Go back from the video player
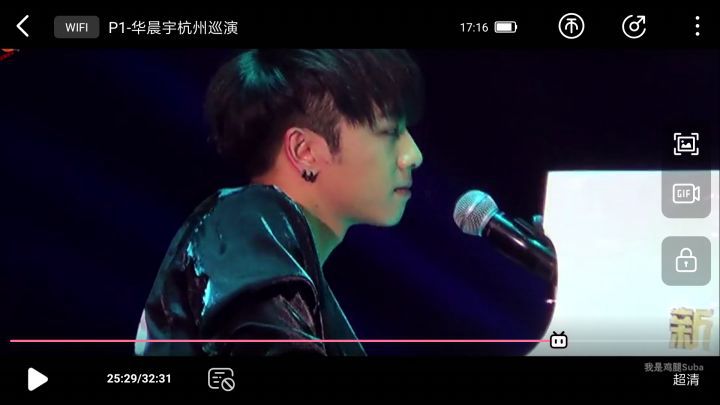The height and width of the screenshot is (405, 720). pyautogui.click(x=23, y=27)
